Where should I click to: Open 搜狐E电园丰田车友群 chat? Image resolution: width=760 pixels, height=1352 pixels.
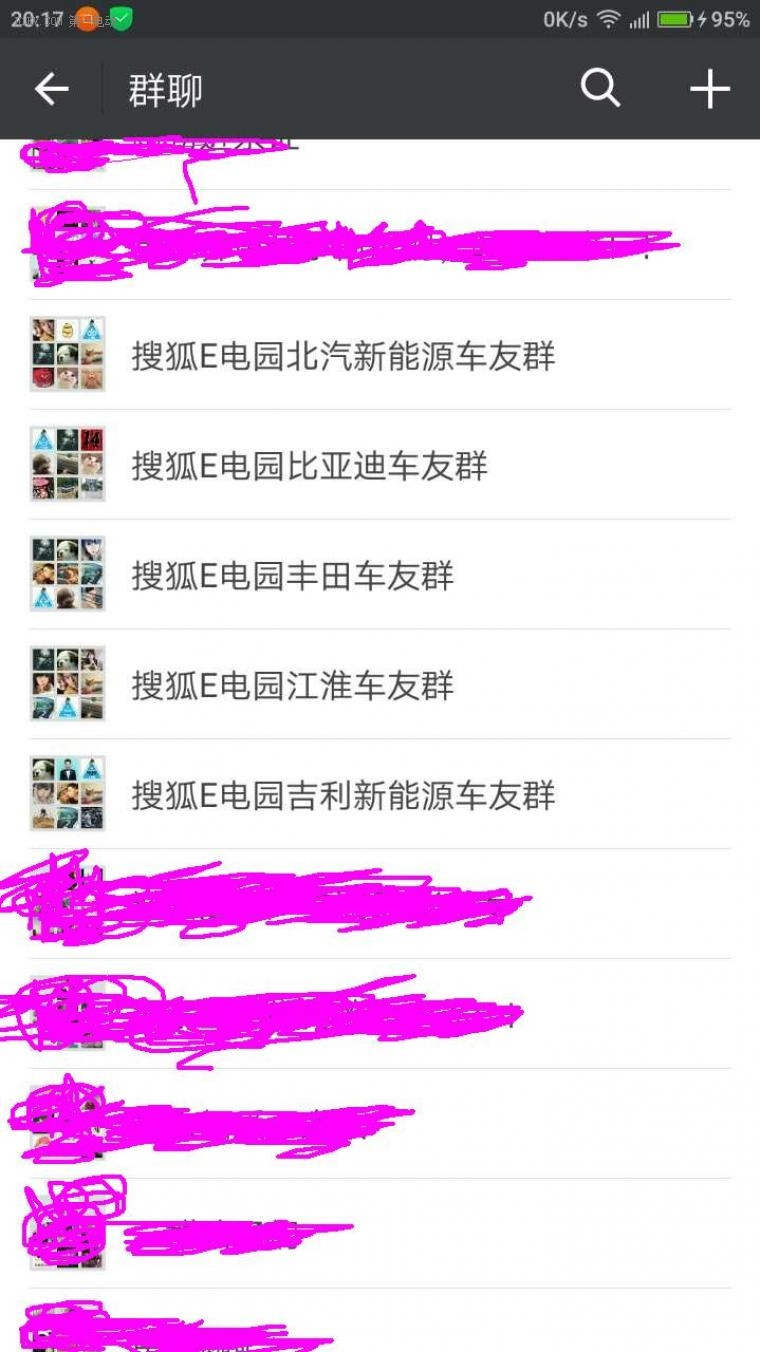[293, 576]
